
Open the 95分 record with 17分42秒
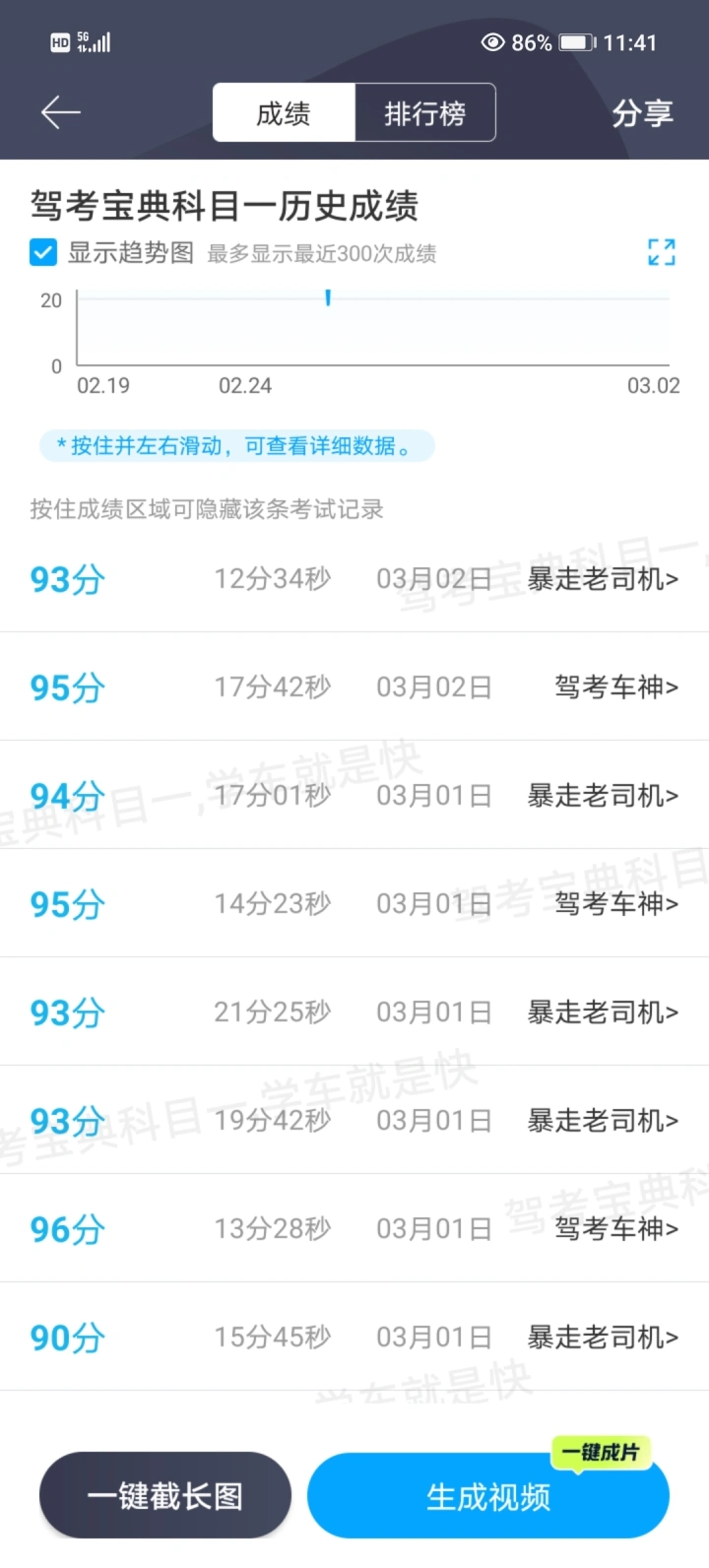[354, 687]
